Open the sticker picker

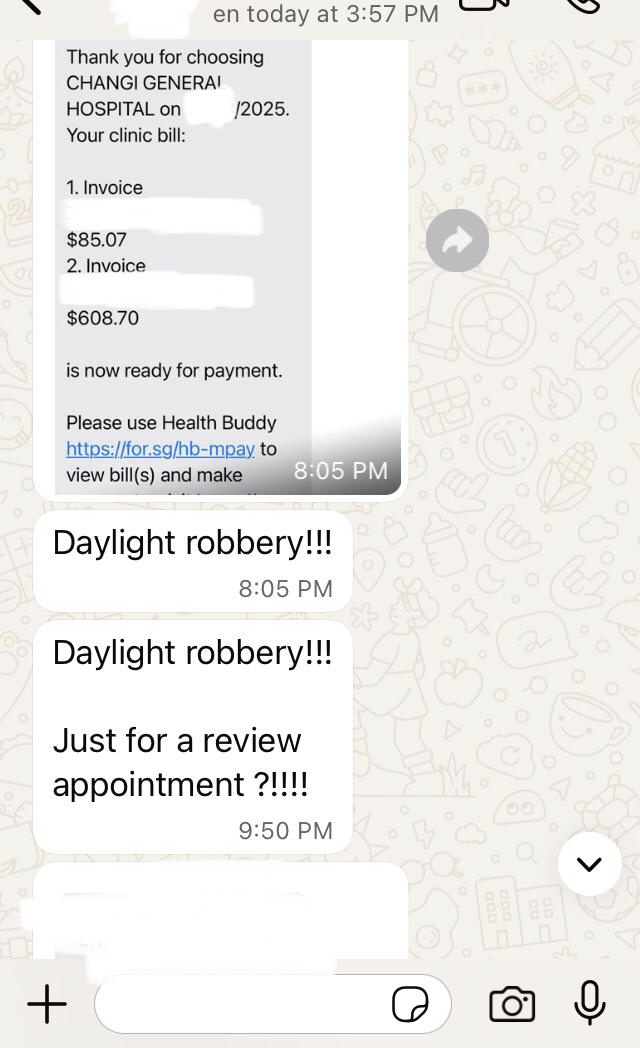coord(410,1003)
